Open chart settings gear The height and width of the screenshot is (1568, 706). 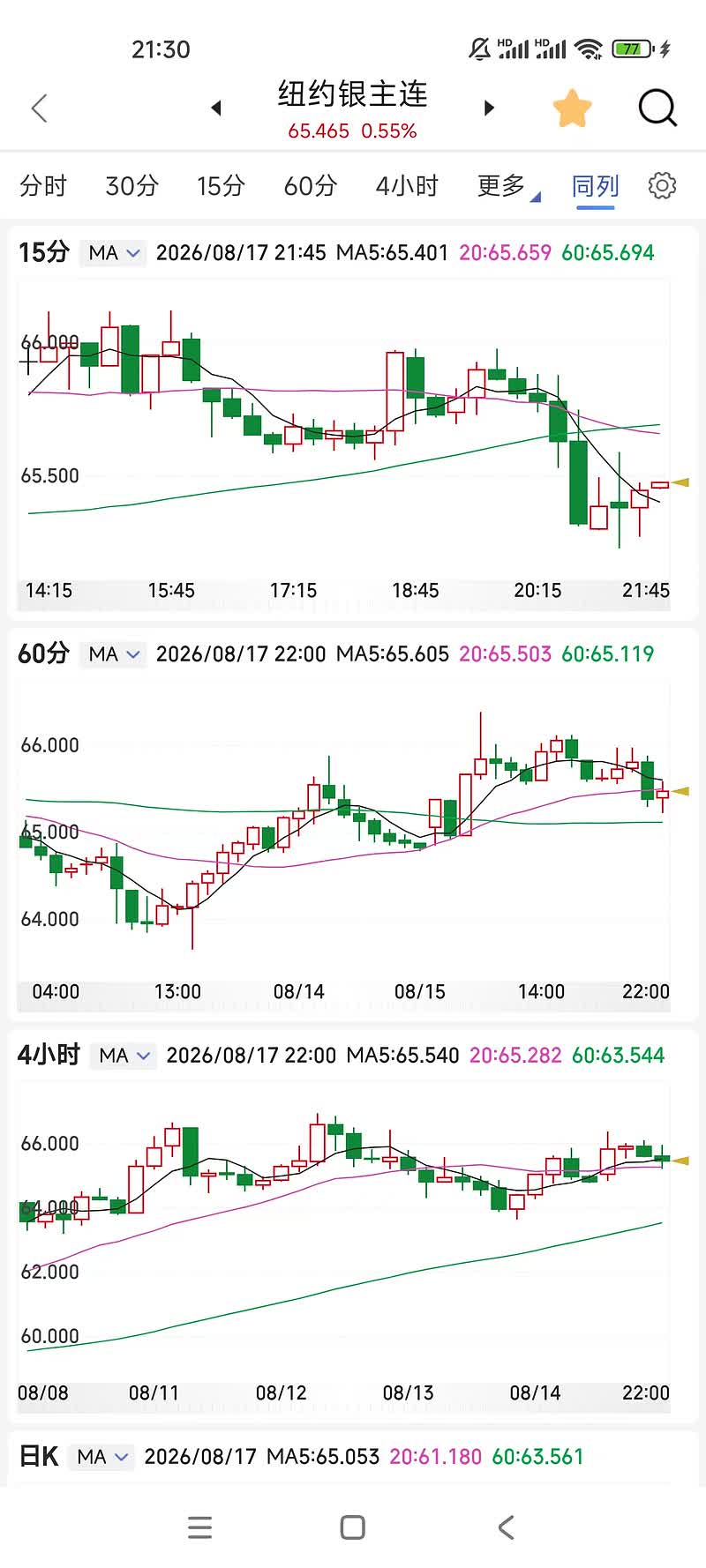[662, 186]
